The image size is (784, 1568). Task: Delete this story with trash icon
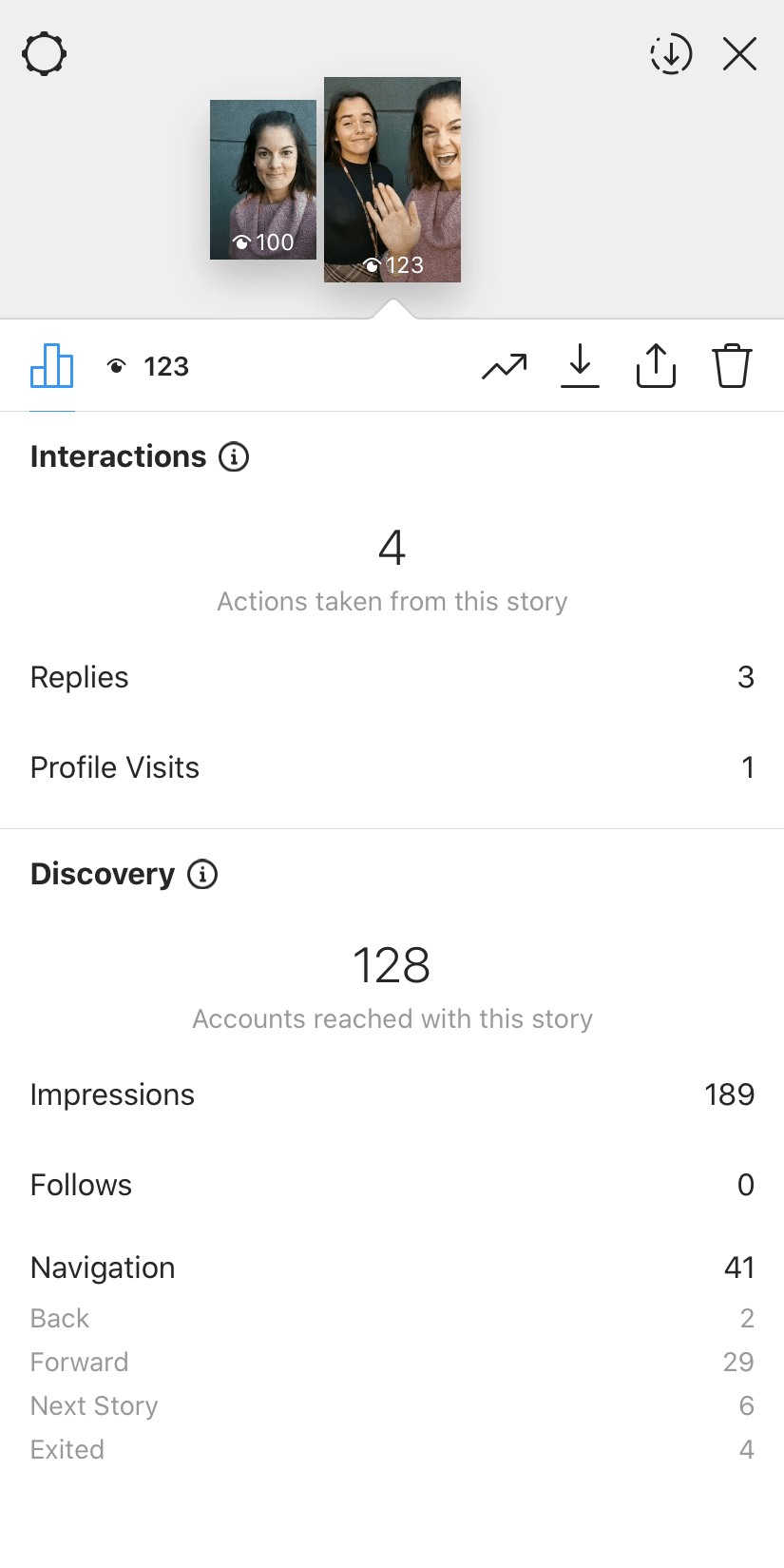(732, 366)
